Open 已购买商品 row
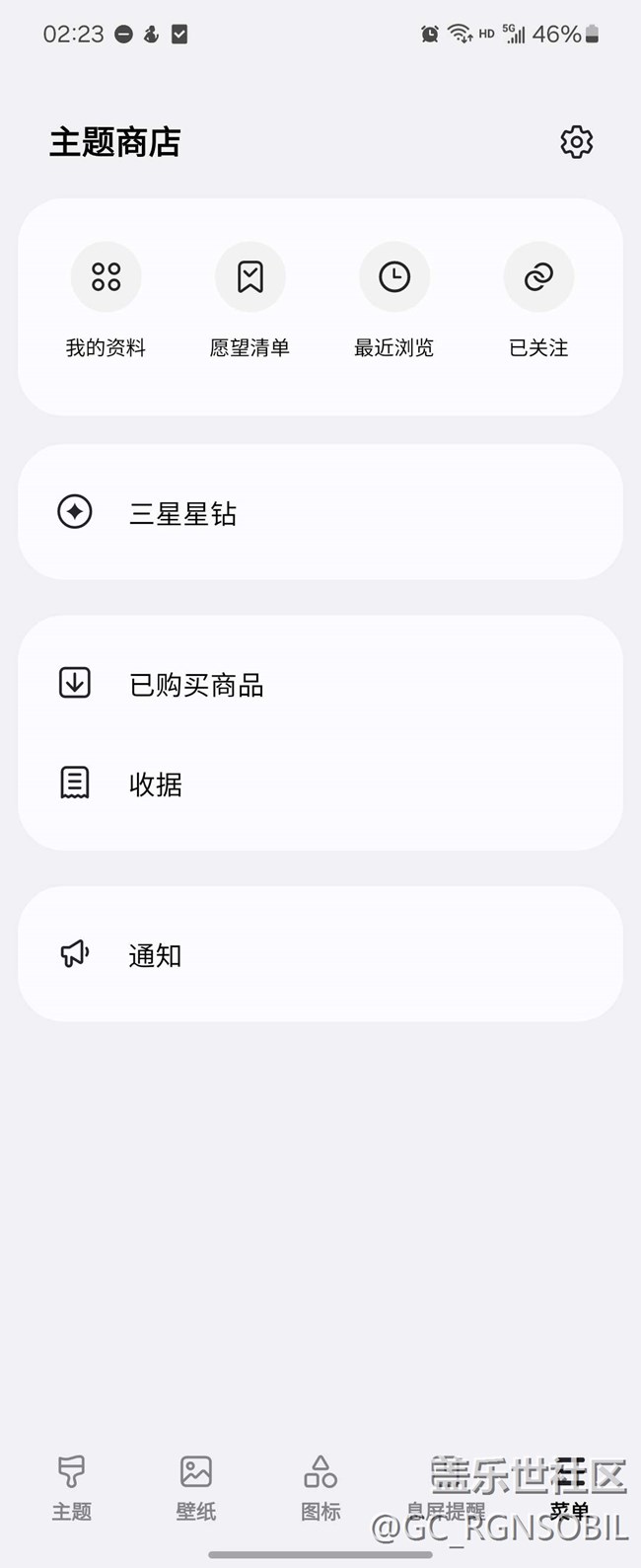The width and height of the screenshot is (641, 1568). point(320,684)
